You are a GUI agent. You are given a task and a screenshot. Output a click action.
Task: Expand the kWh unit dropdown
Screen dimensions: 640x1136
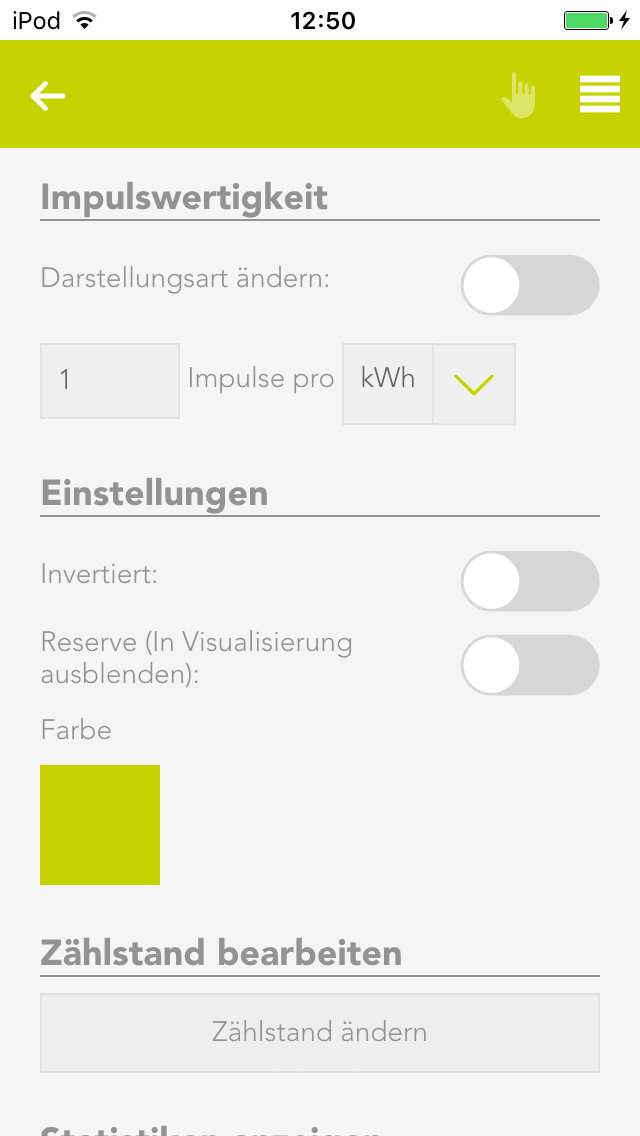pyautogui.click(x=474, y=384)
